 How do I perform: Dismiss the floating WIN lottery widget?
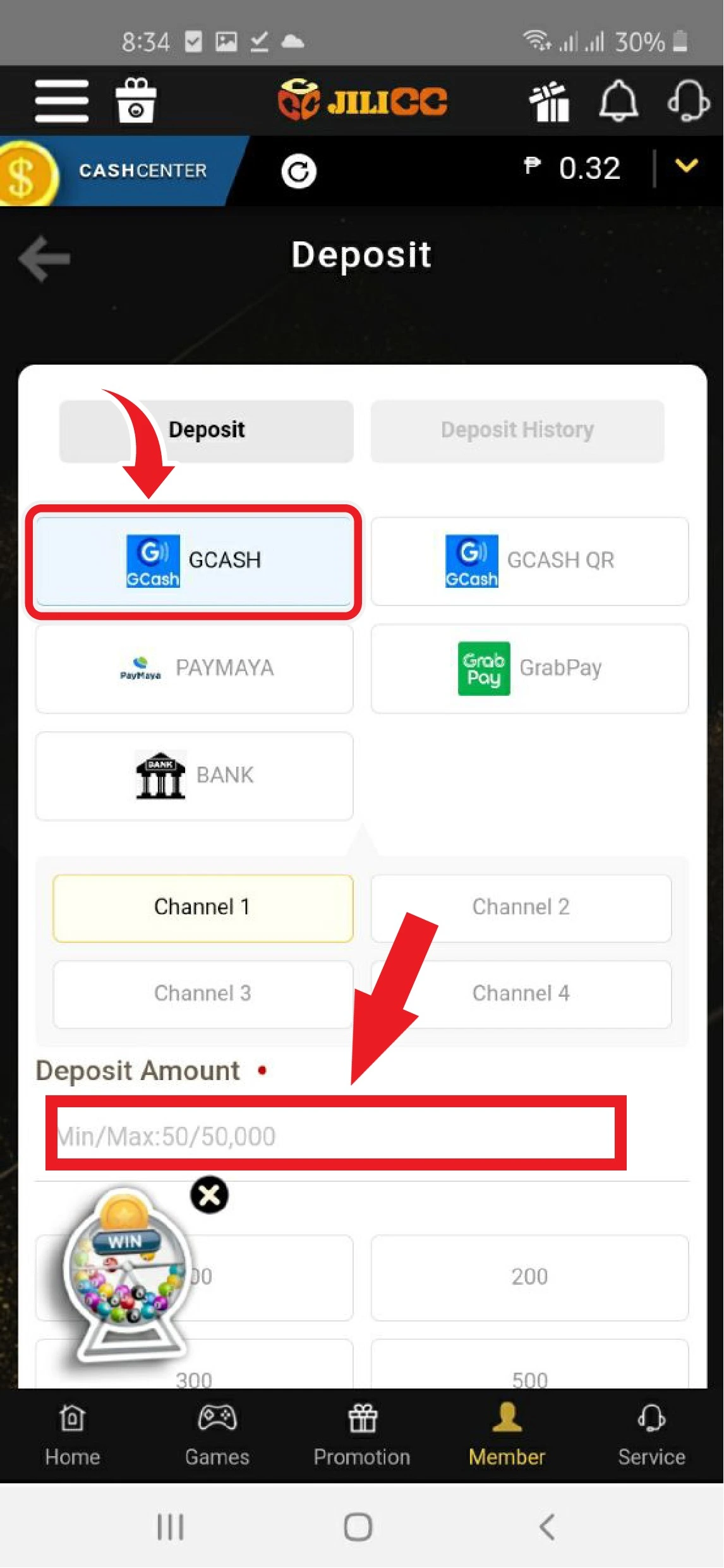[209, 1195]
